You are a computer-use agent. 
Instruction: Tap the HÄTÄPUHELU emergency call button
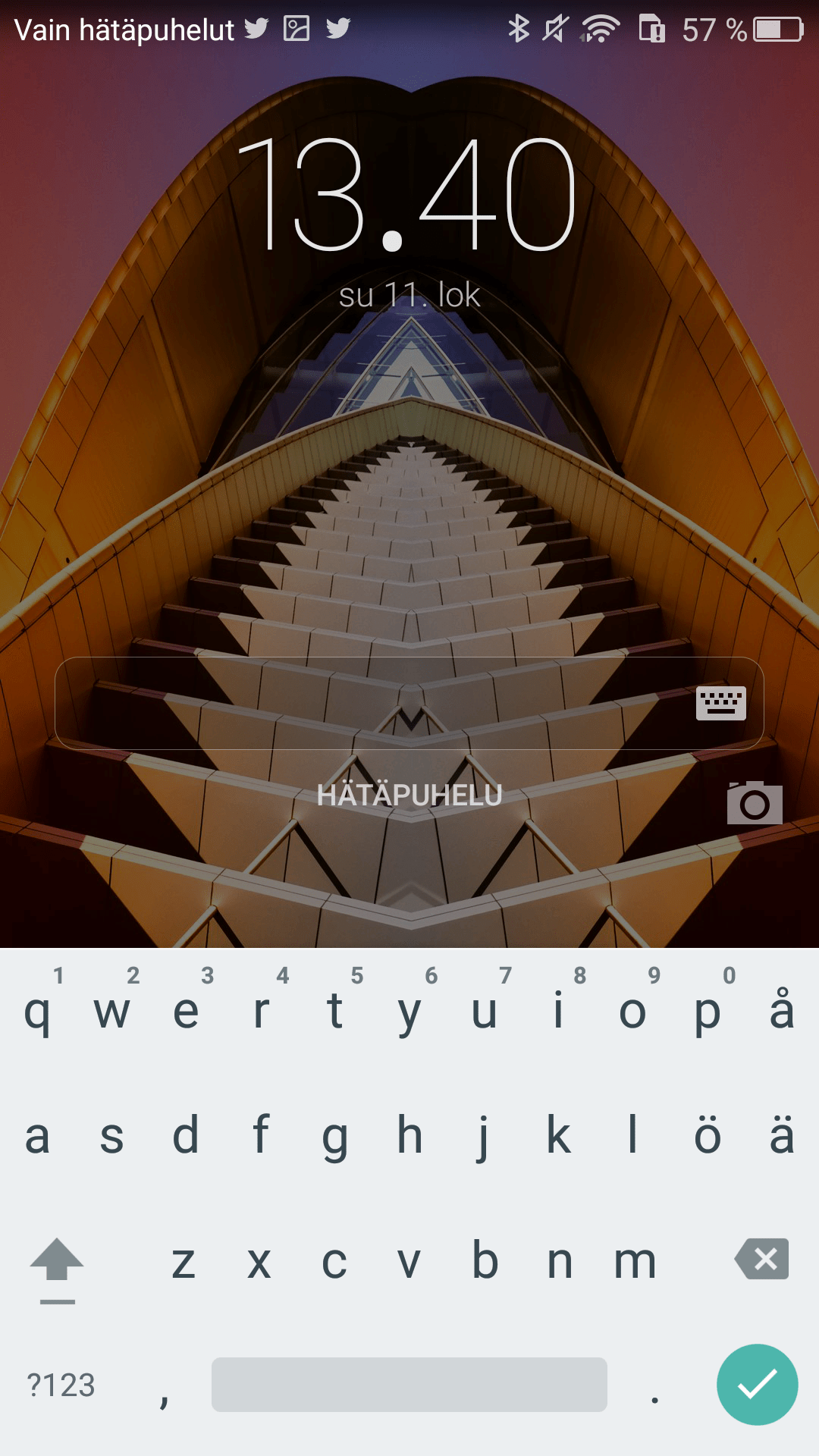[x=409, y=795]
